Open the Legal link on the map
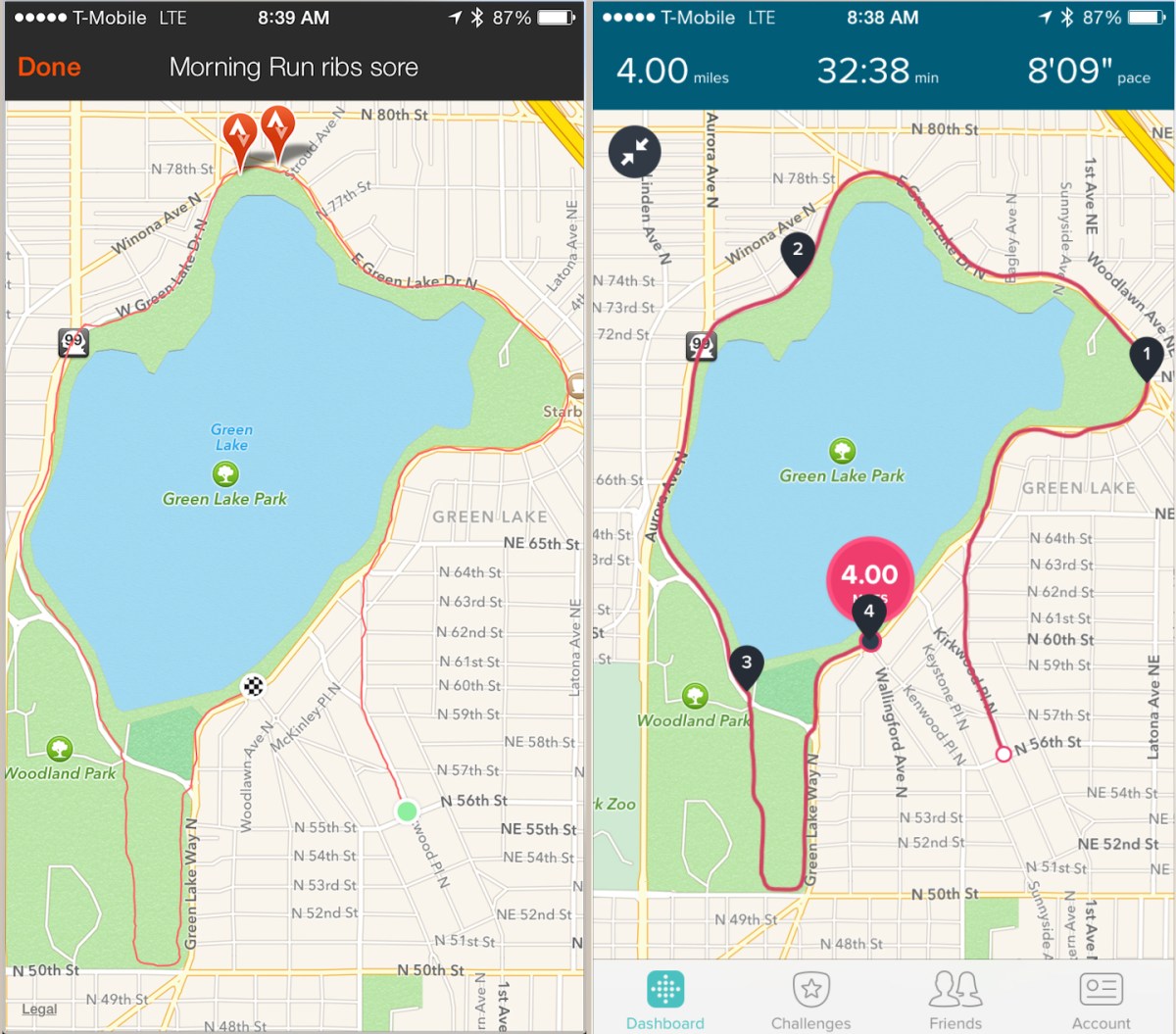Viewport: 1176px width, 1034px height. [x=39, y=1009]
